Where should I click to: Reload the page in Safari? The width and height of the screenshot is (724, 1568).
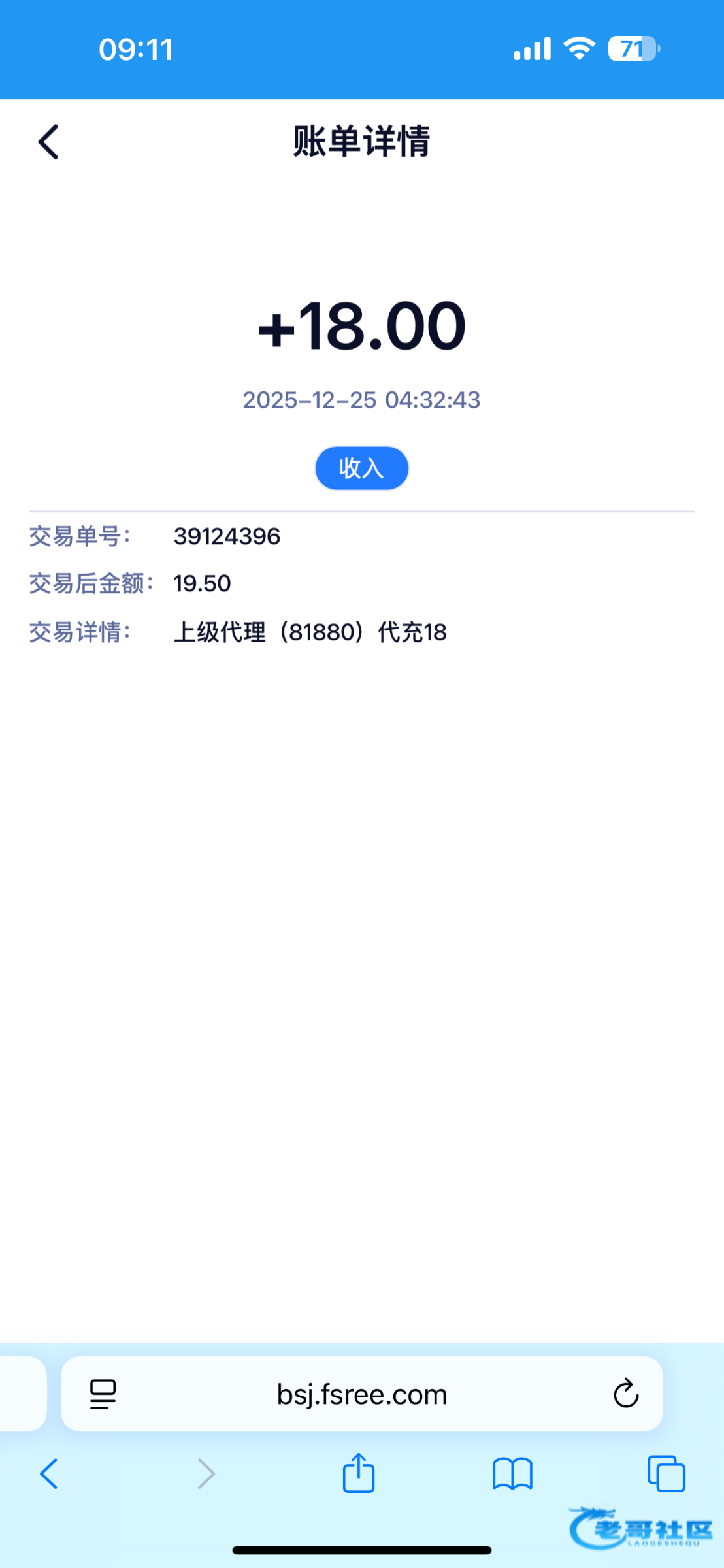click(625, 1394)
